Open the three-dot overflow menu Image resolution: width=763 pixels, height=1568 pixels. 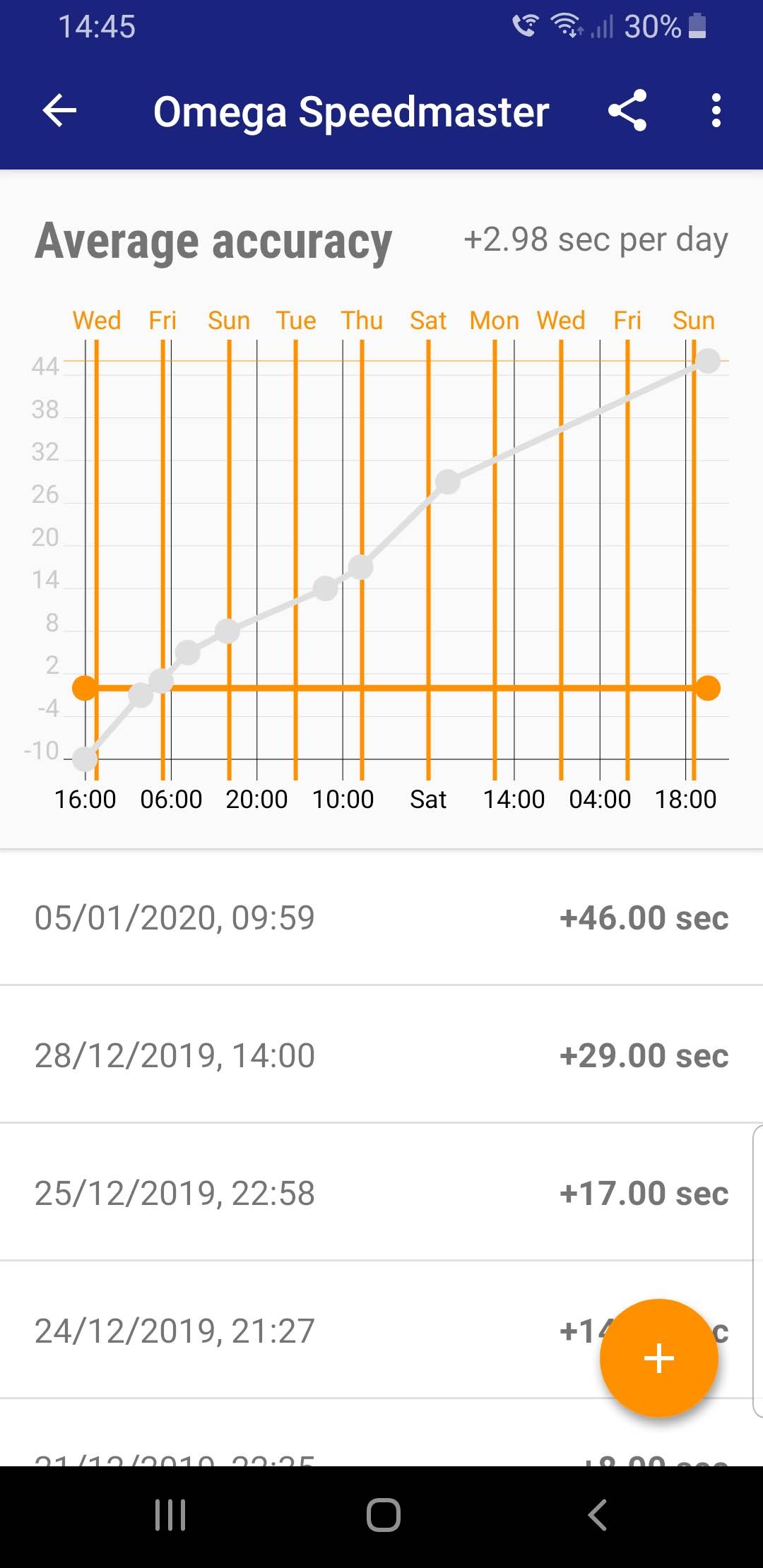tap(716, 111)
